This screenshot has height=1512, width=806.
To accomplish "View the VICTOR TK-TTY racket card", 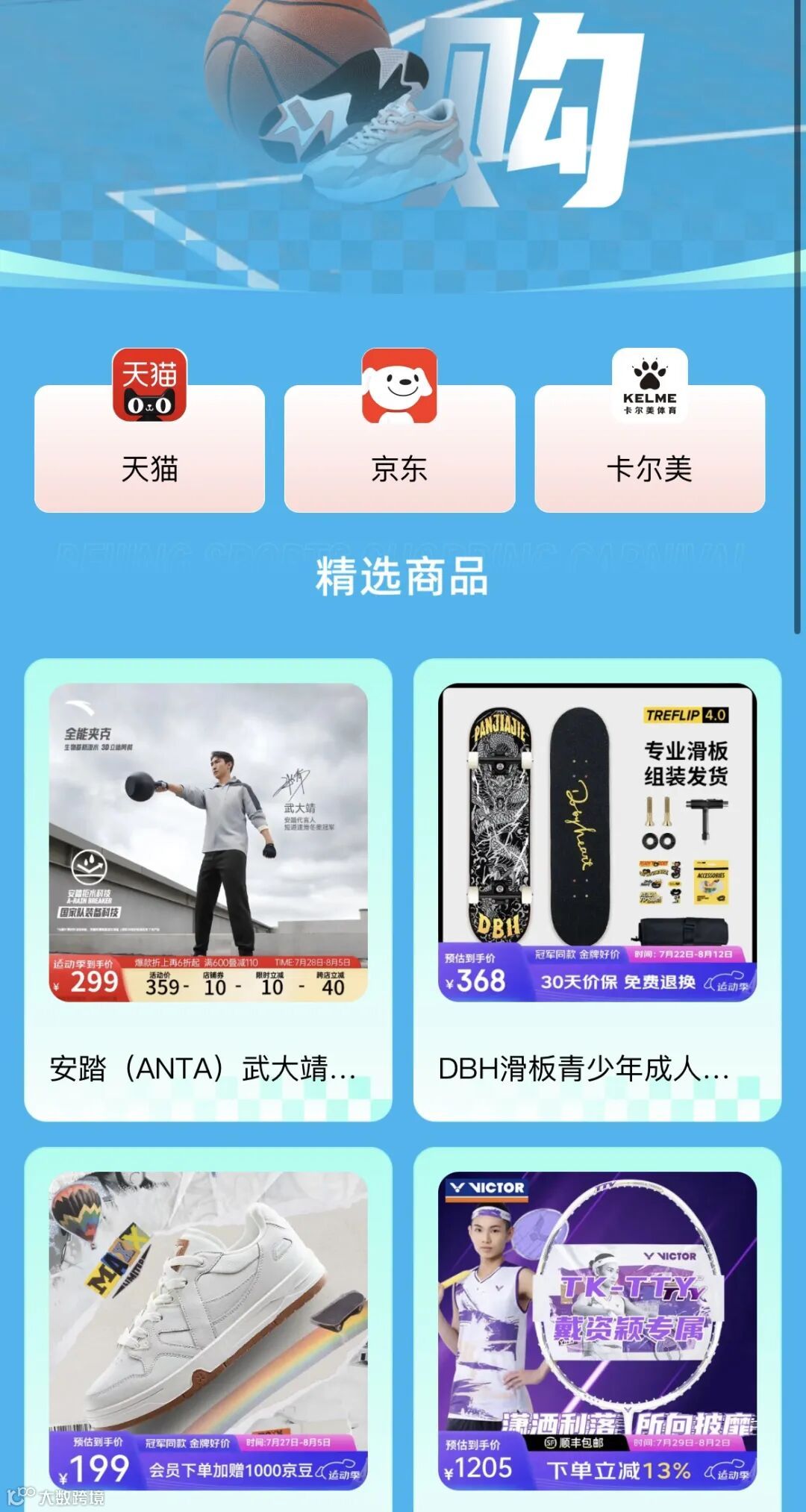I will 597,1330.
